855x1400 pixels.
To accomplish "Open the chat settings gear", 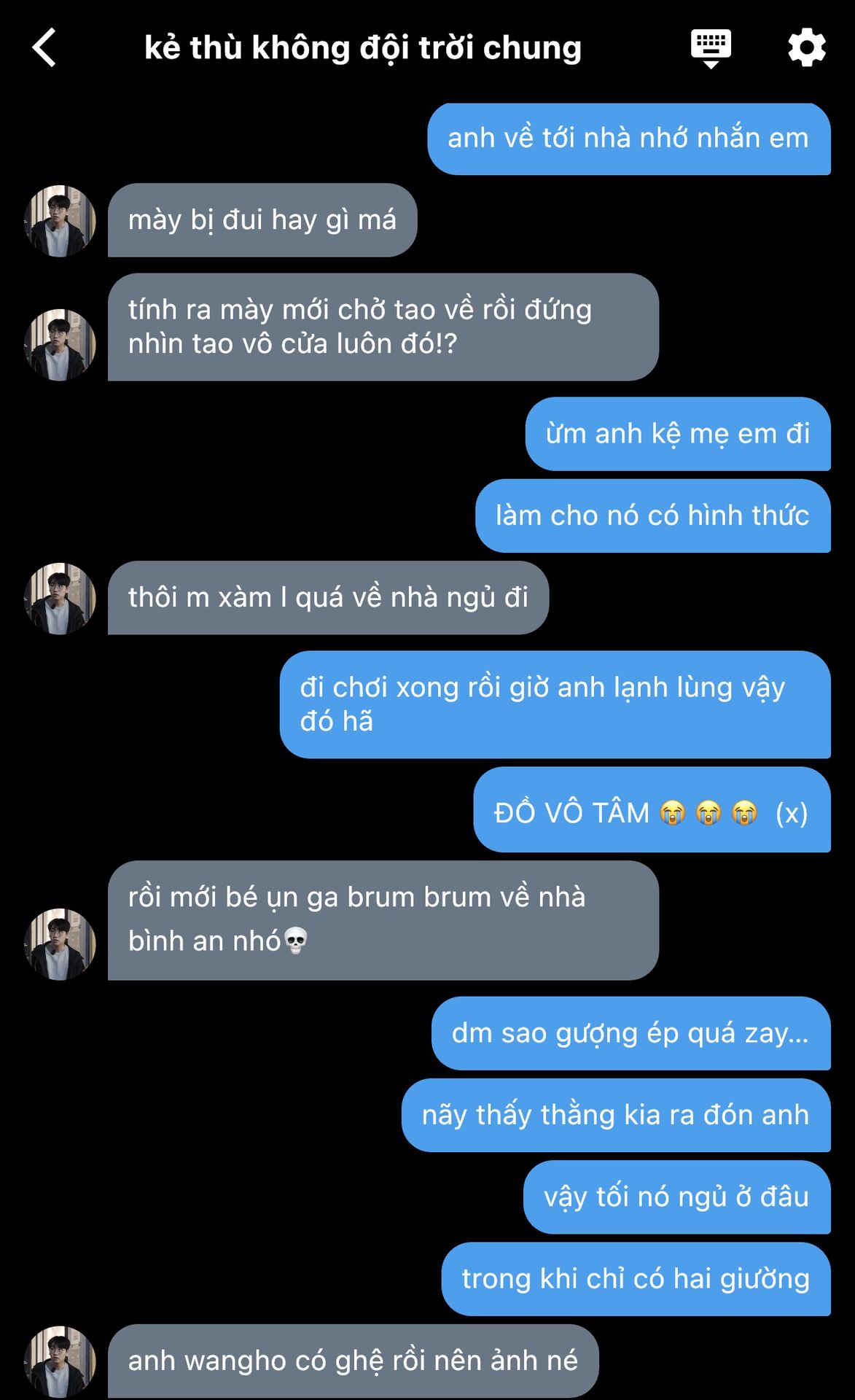I will pyautogui.click(x=807, y=48).
